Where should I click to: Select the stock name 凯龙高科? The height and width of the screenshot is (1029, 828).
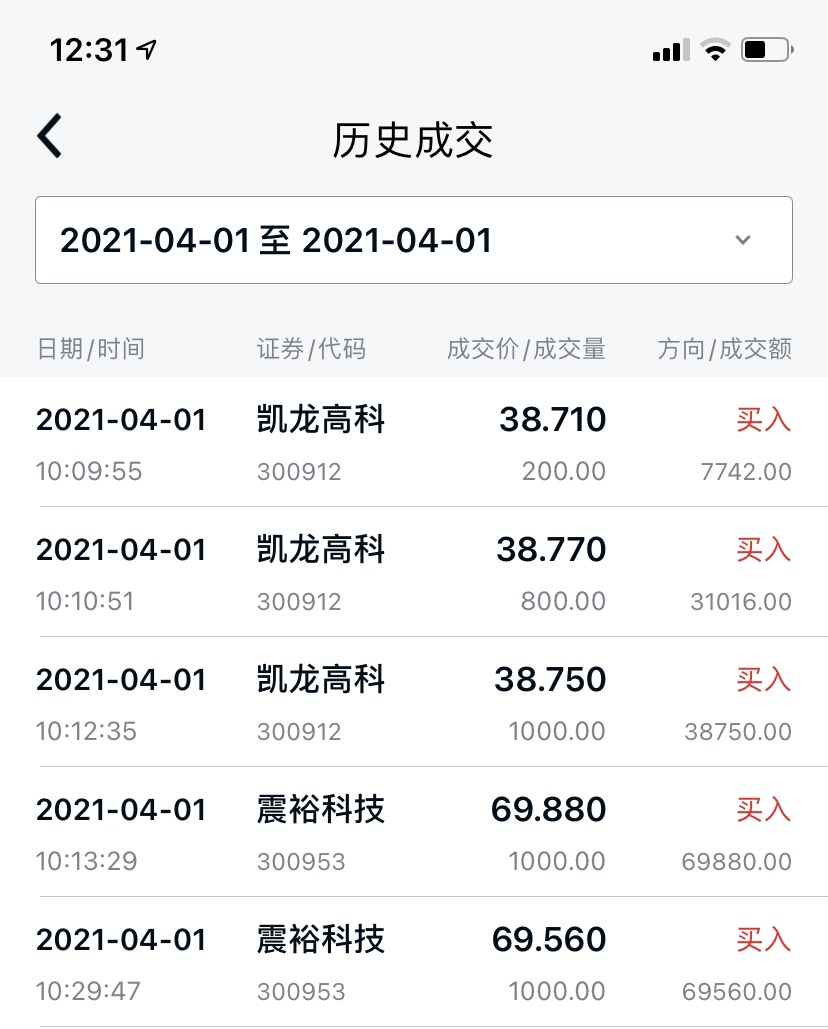[318, 420]
